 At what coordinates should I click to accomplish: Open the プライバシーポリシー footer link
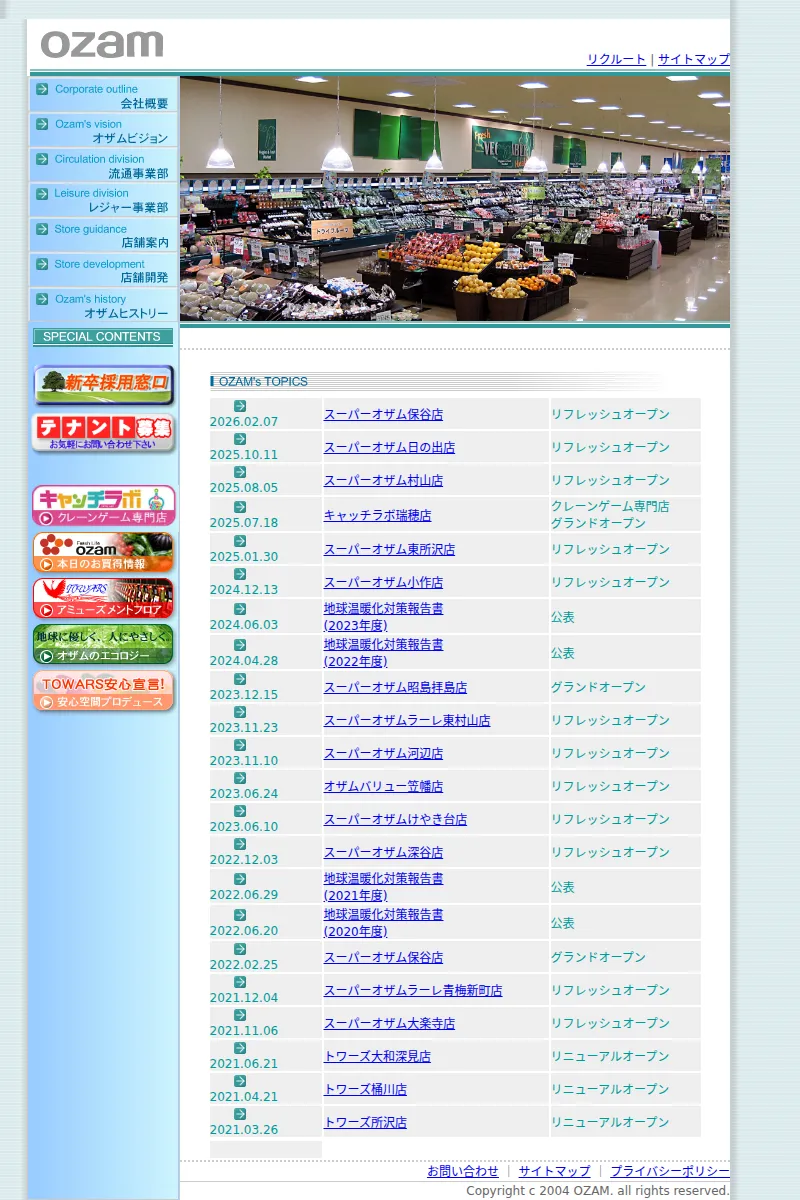(x=669, y=1171)
